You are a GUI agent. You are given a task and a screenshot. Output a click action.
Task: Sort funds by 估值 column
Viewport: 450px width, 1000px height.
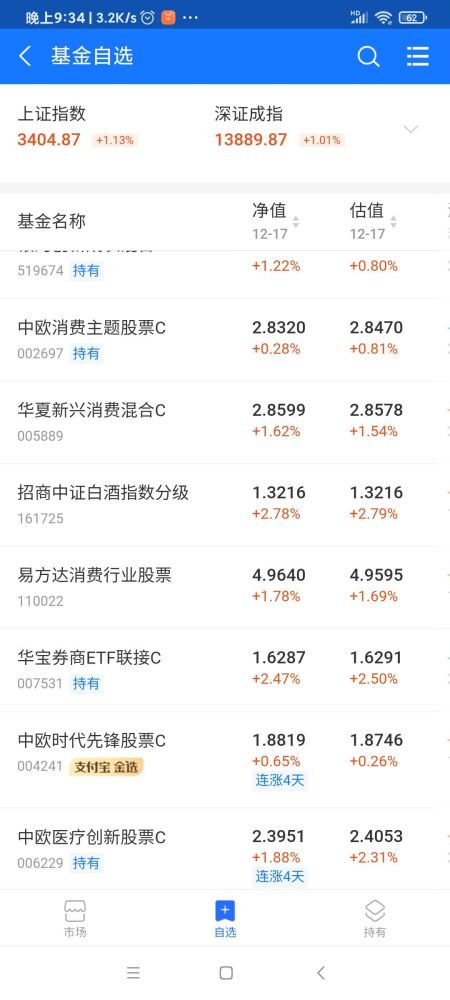(x=374, y=221)
